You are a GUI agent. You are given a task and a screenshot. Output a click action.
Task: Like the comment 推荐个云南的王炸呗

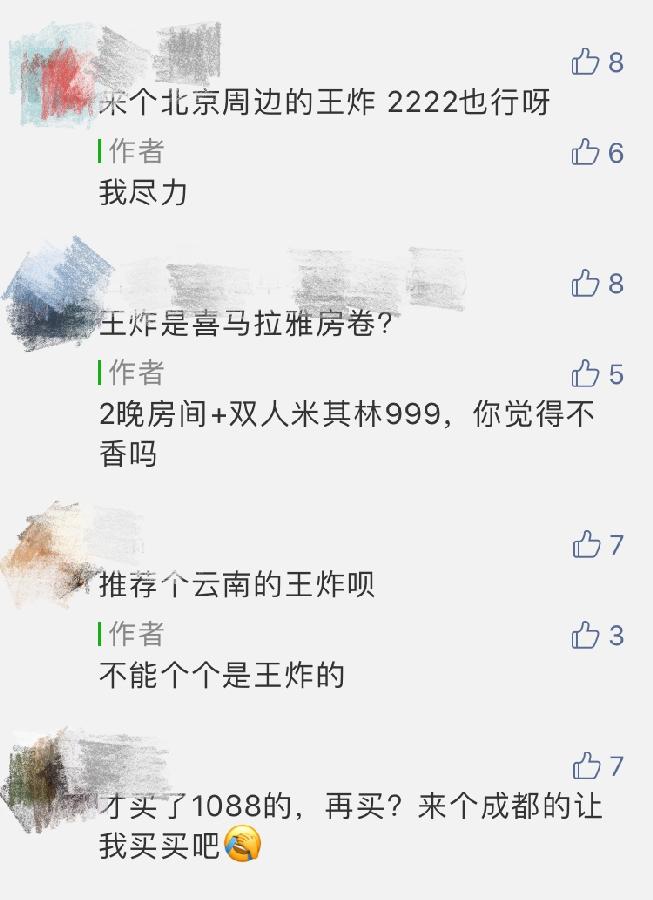click(x=586, y=545)
